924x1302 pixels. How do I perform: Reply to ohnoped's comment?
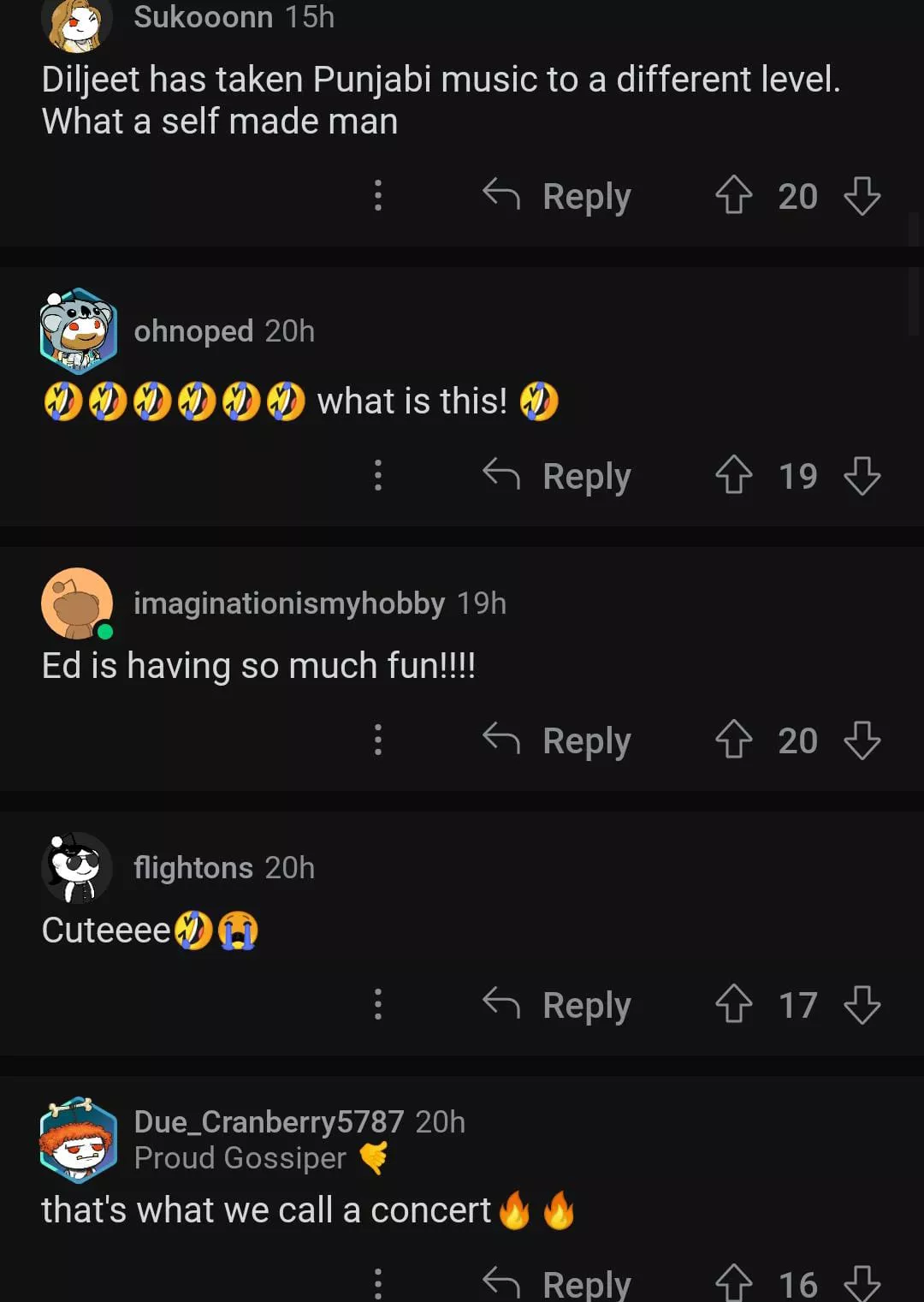558,476
